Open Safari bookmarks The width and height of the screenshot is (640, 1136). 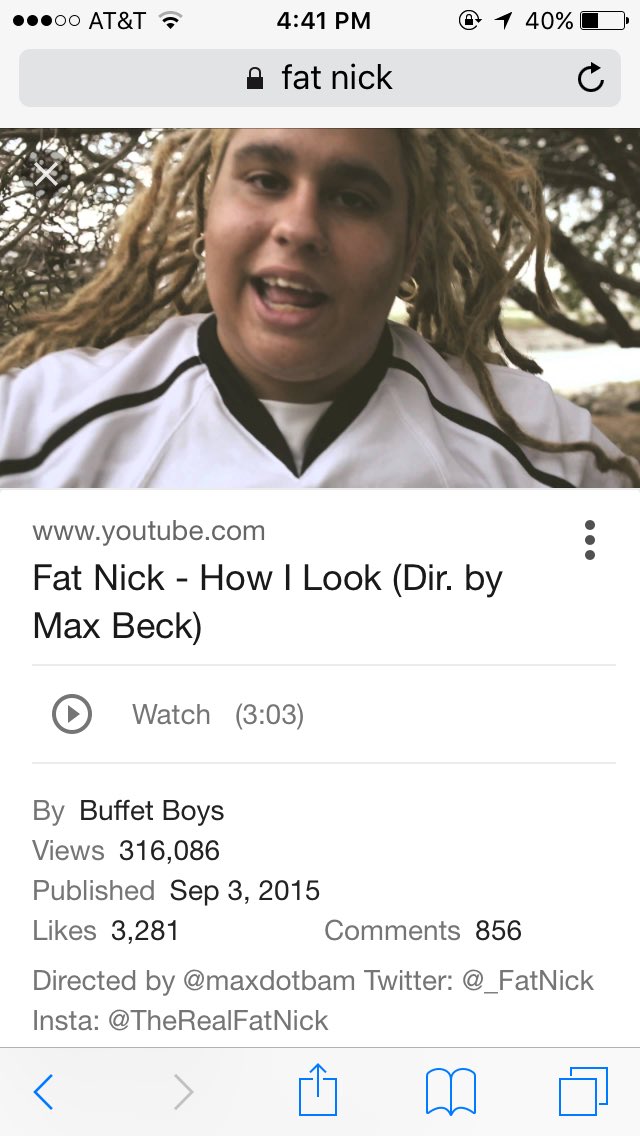tap(451, 1091)
